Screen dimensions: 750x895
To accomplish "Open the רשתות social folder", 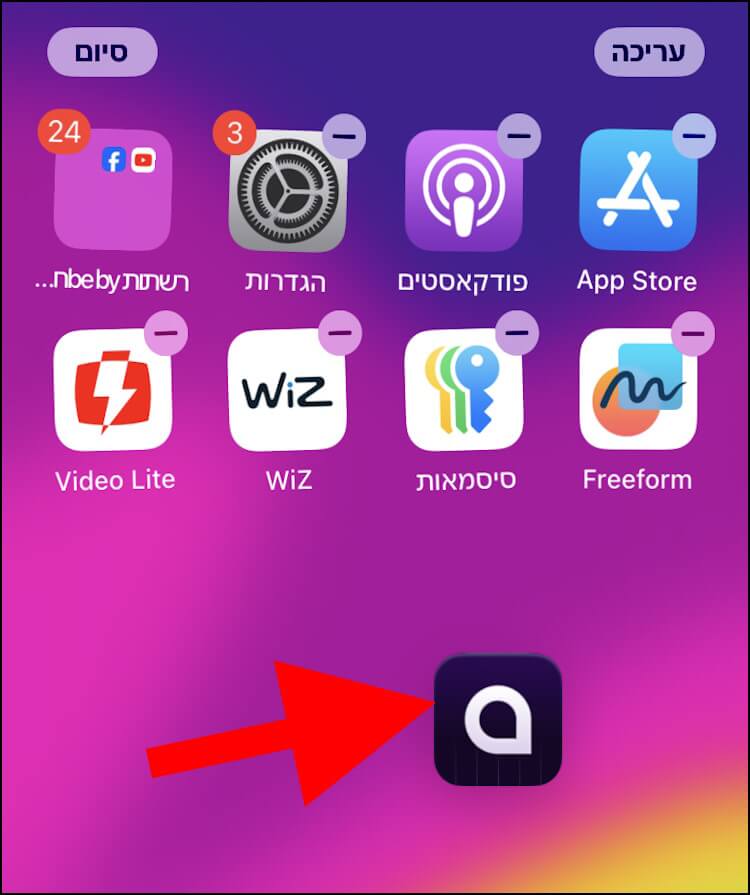I will point(112,190).
